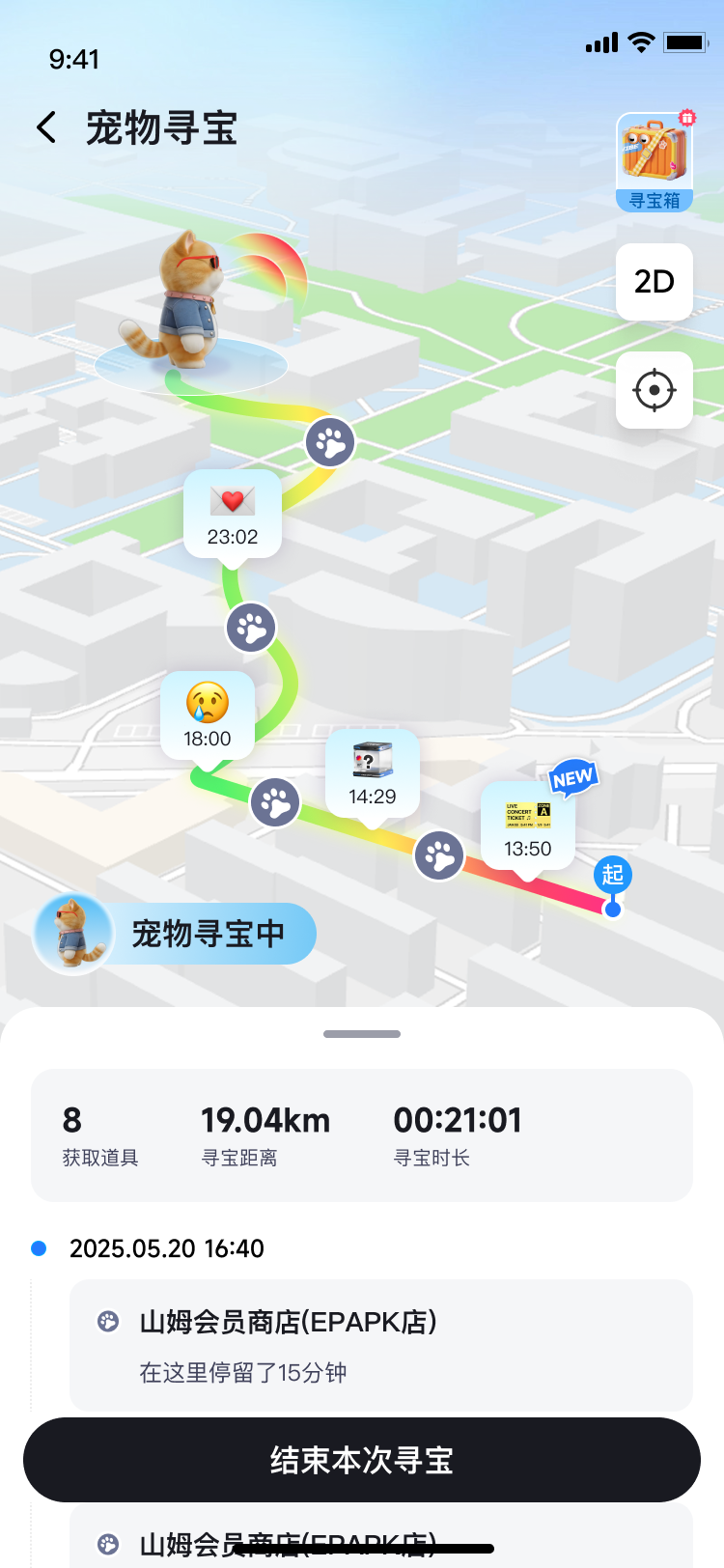Open the 18:00 crying emoji marker
The width and height of the screenshot is (724, 1568).
click(x=208, y=715)
